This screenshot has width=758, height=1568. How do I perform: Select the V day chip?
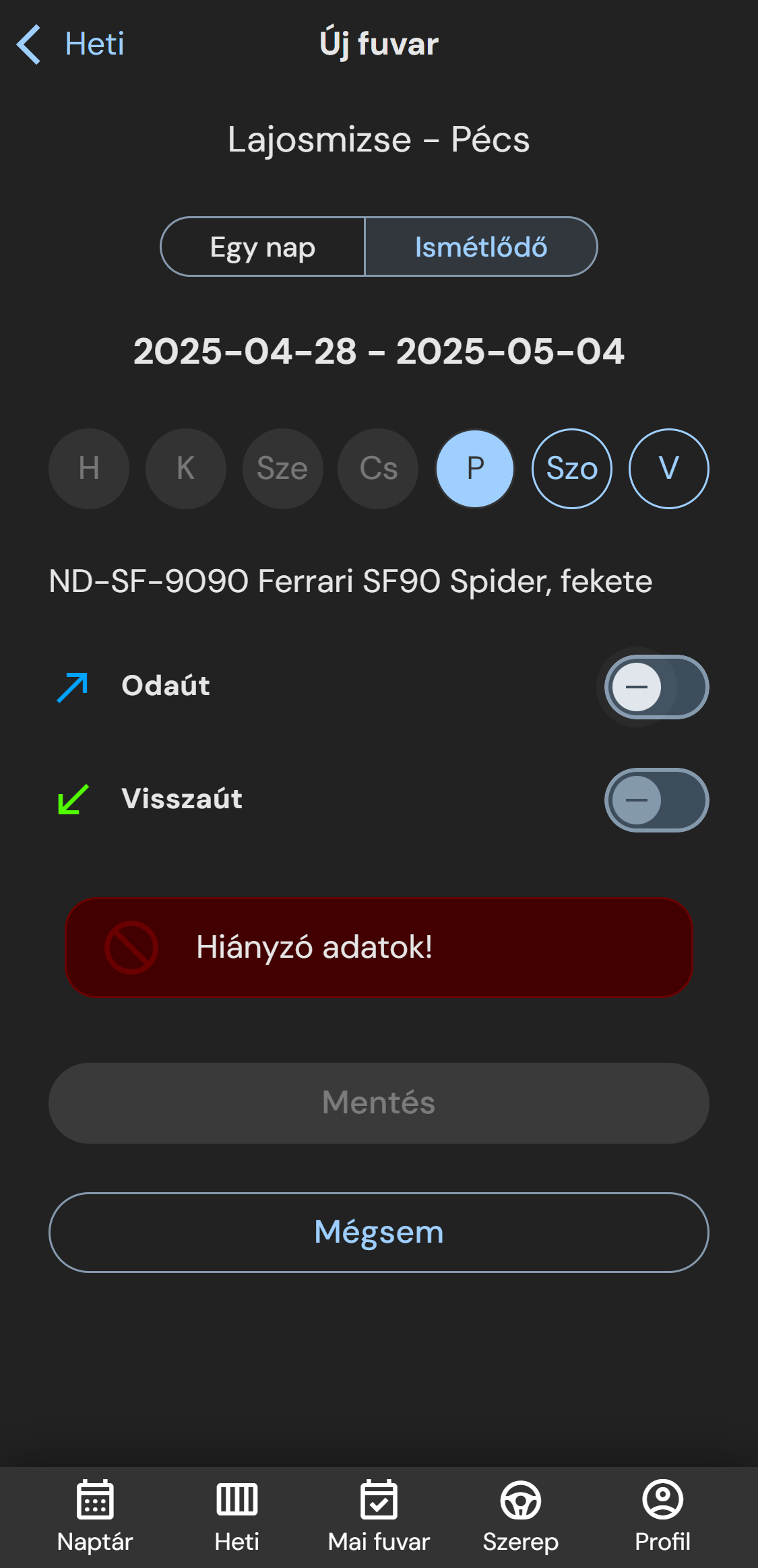[x=668, y=468]
